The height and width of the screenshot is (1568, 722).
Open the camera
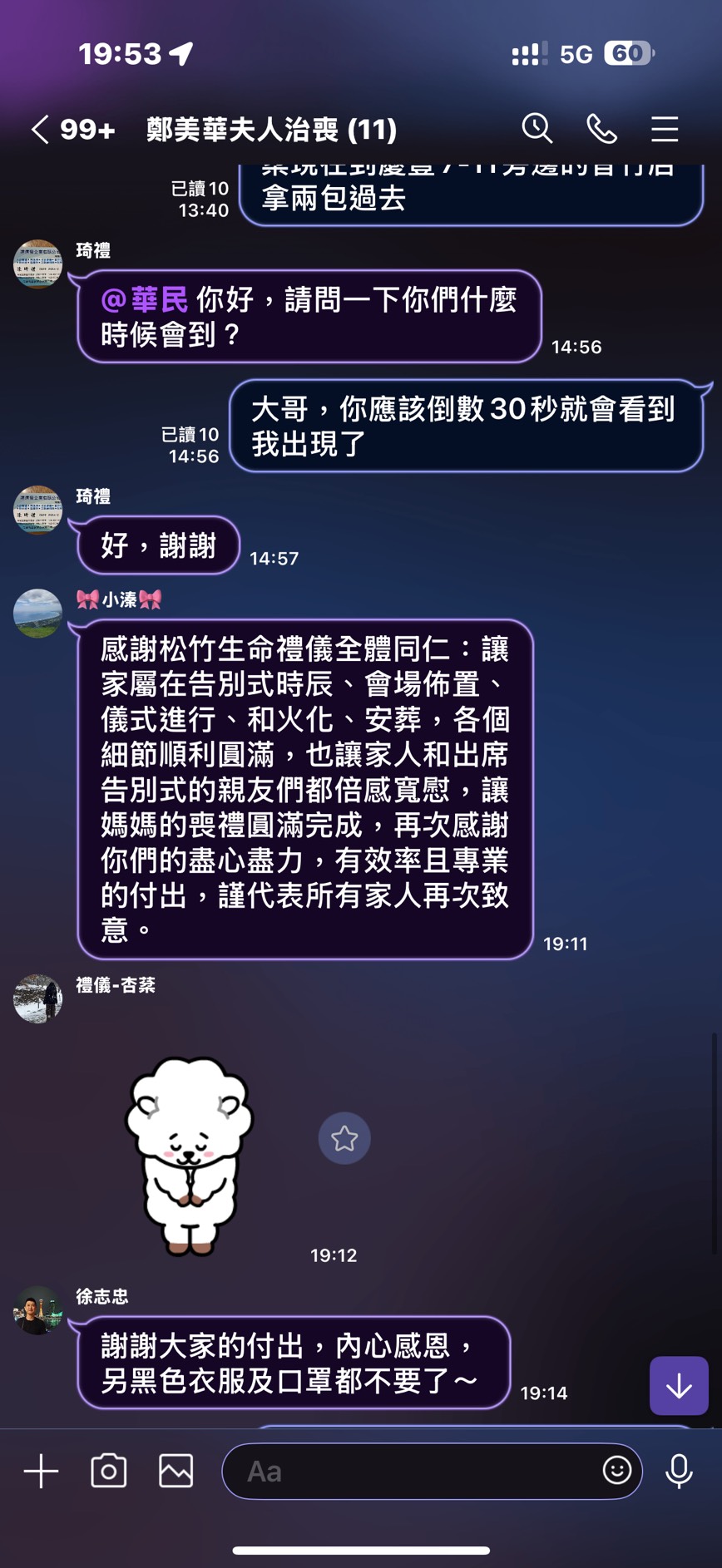click(108, 1471)
